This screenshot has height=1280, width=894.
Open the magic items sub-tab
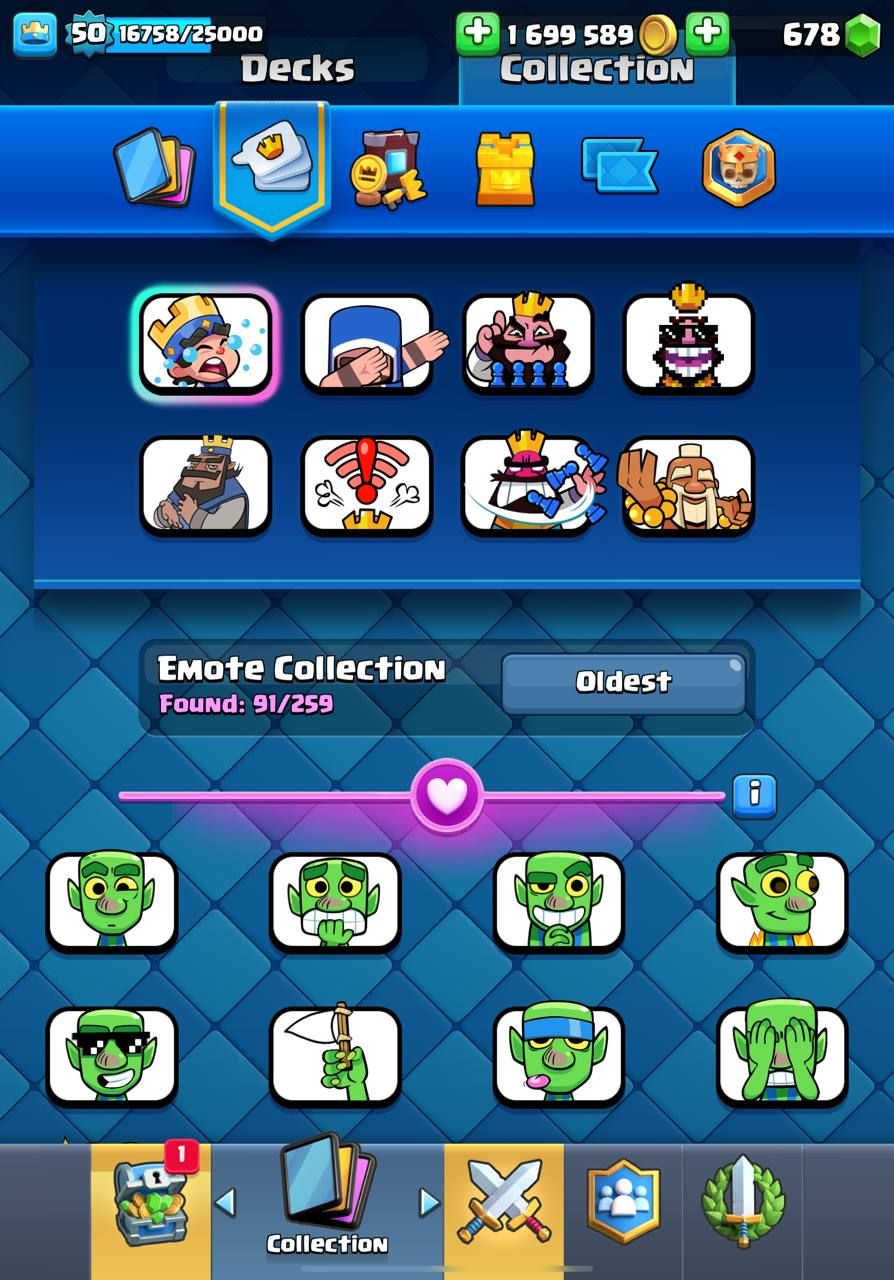click(x=388, y=168)
